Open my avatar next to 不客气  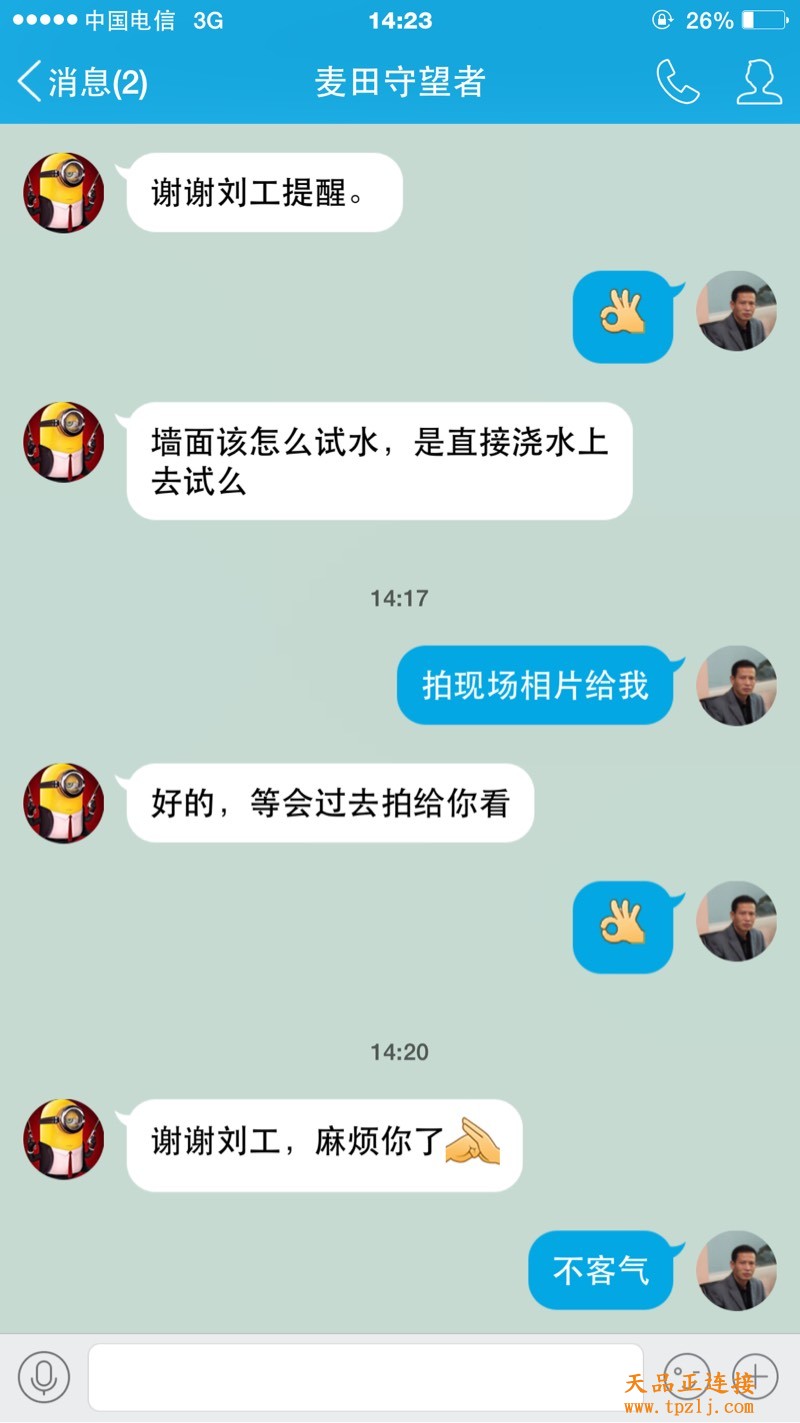[x=736, y=1270]
